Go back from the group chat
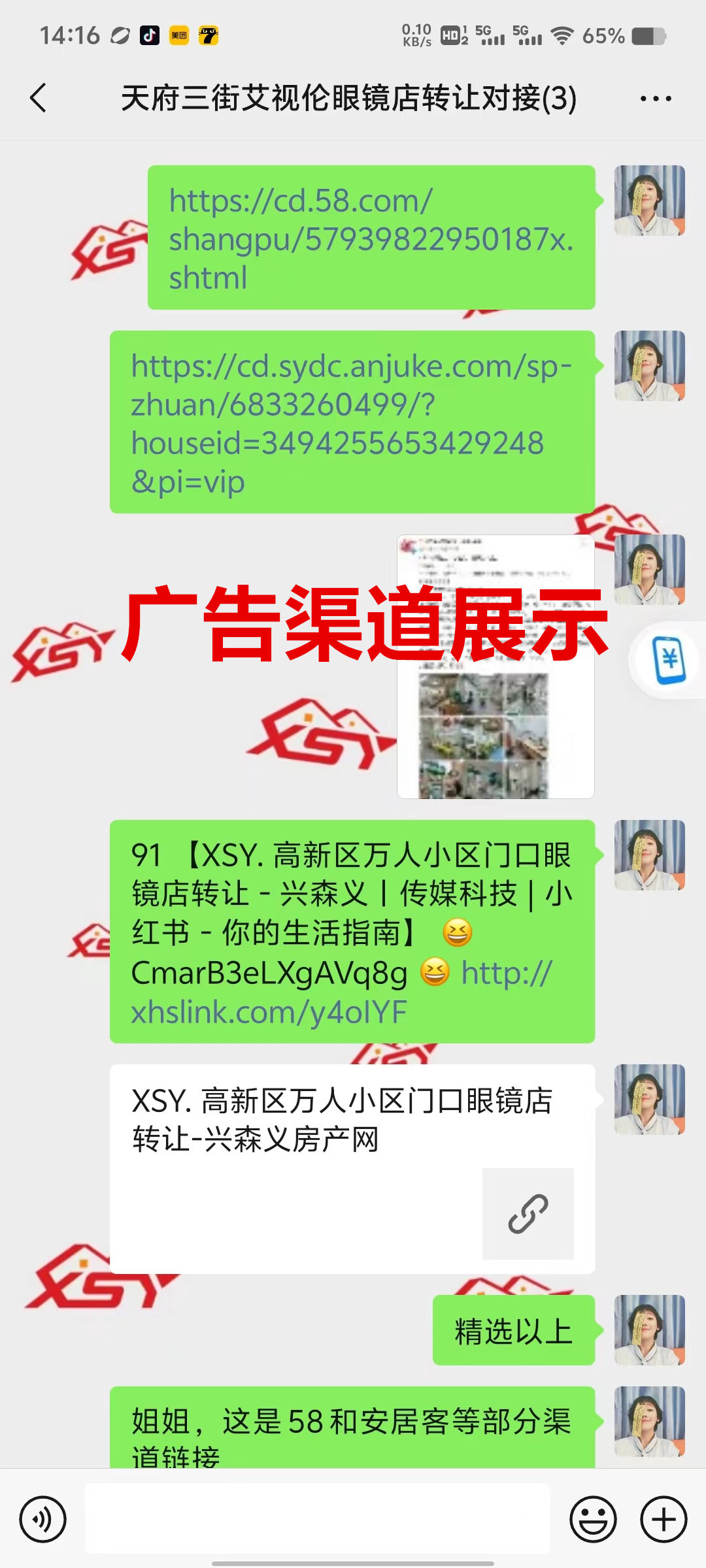Viewport: 706px width, 1568px height. [x=39, y=98]
